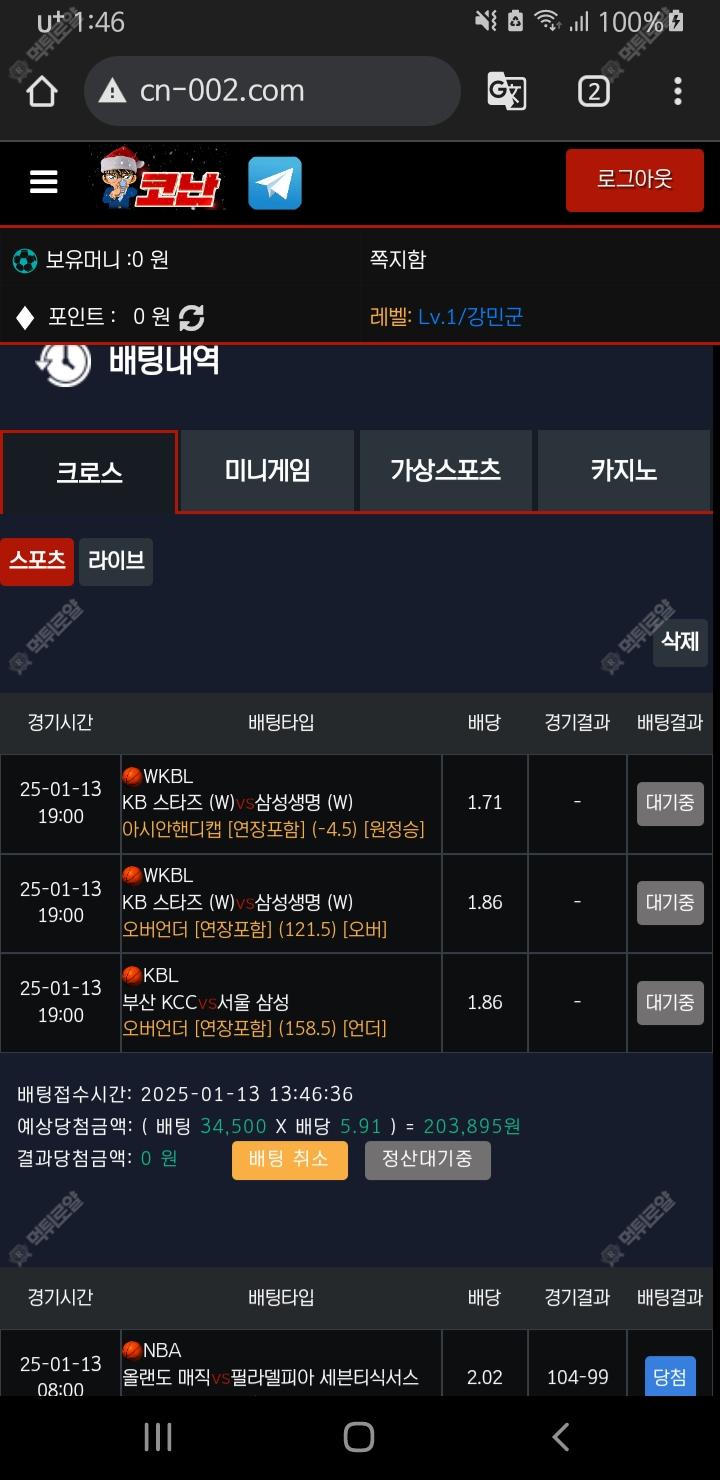
Task: Cancel the bet with 배팅 취소
Action: [290, 1160]
